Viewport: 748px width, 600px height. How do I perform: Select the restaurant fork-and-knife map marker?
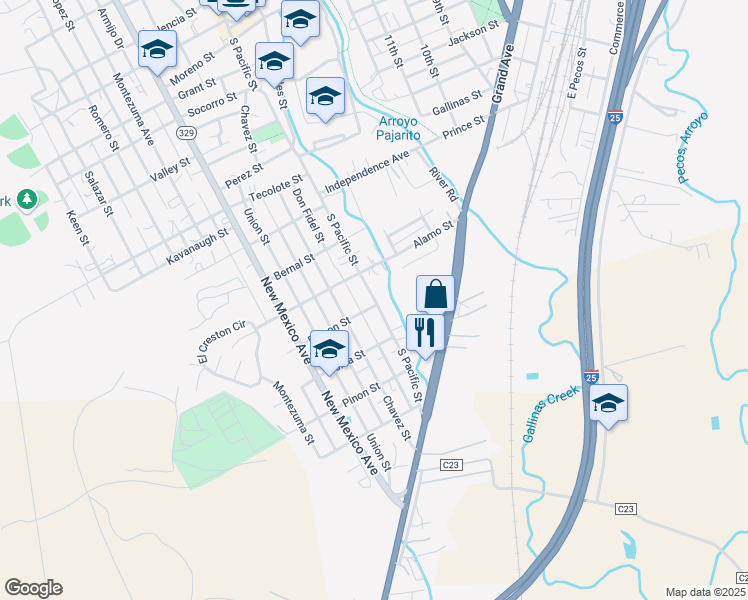(425, 334)
